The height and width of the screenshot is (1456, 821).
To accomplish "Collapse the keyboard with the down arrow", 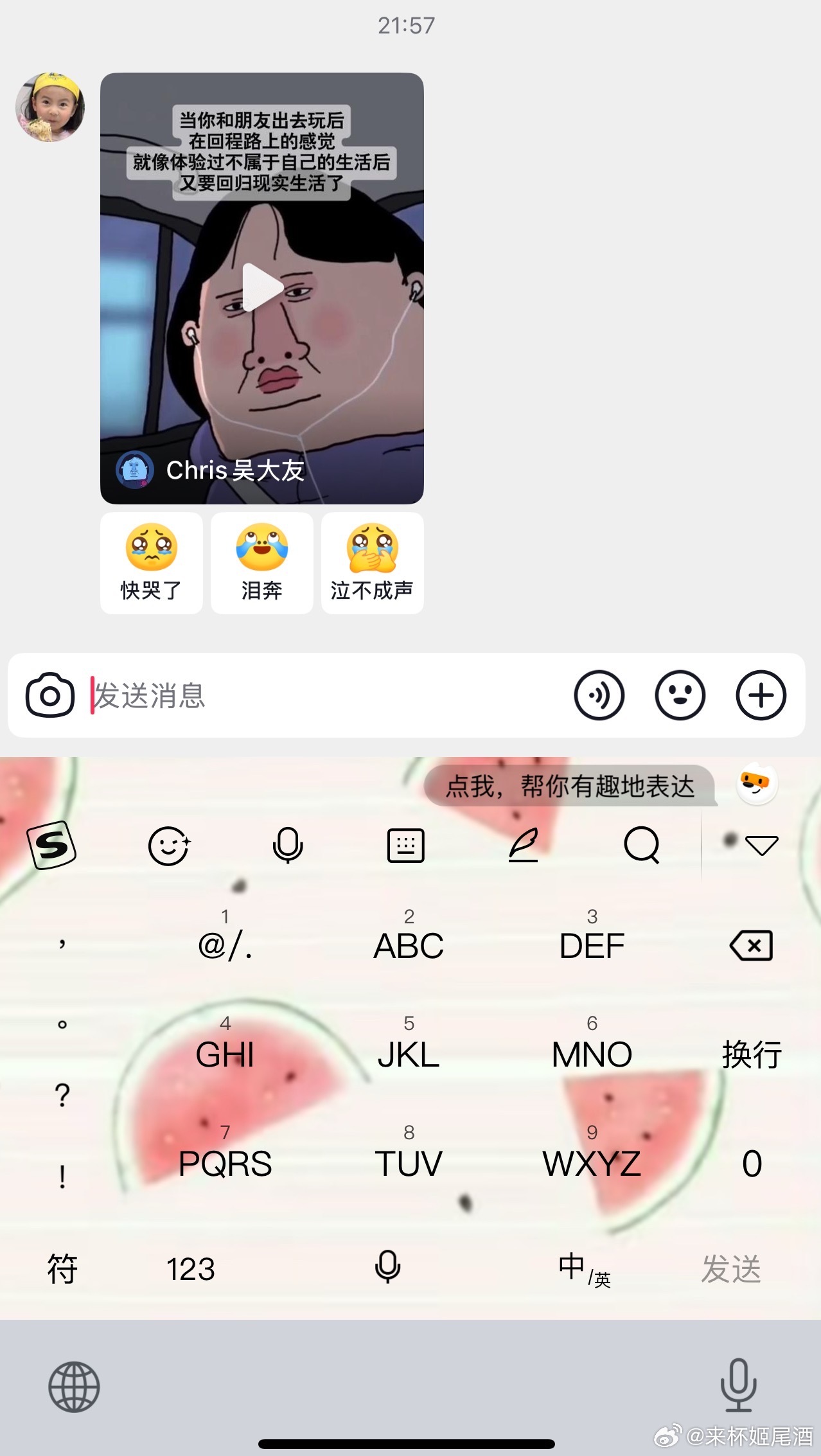I will (x=761, y=845).
